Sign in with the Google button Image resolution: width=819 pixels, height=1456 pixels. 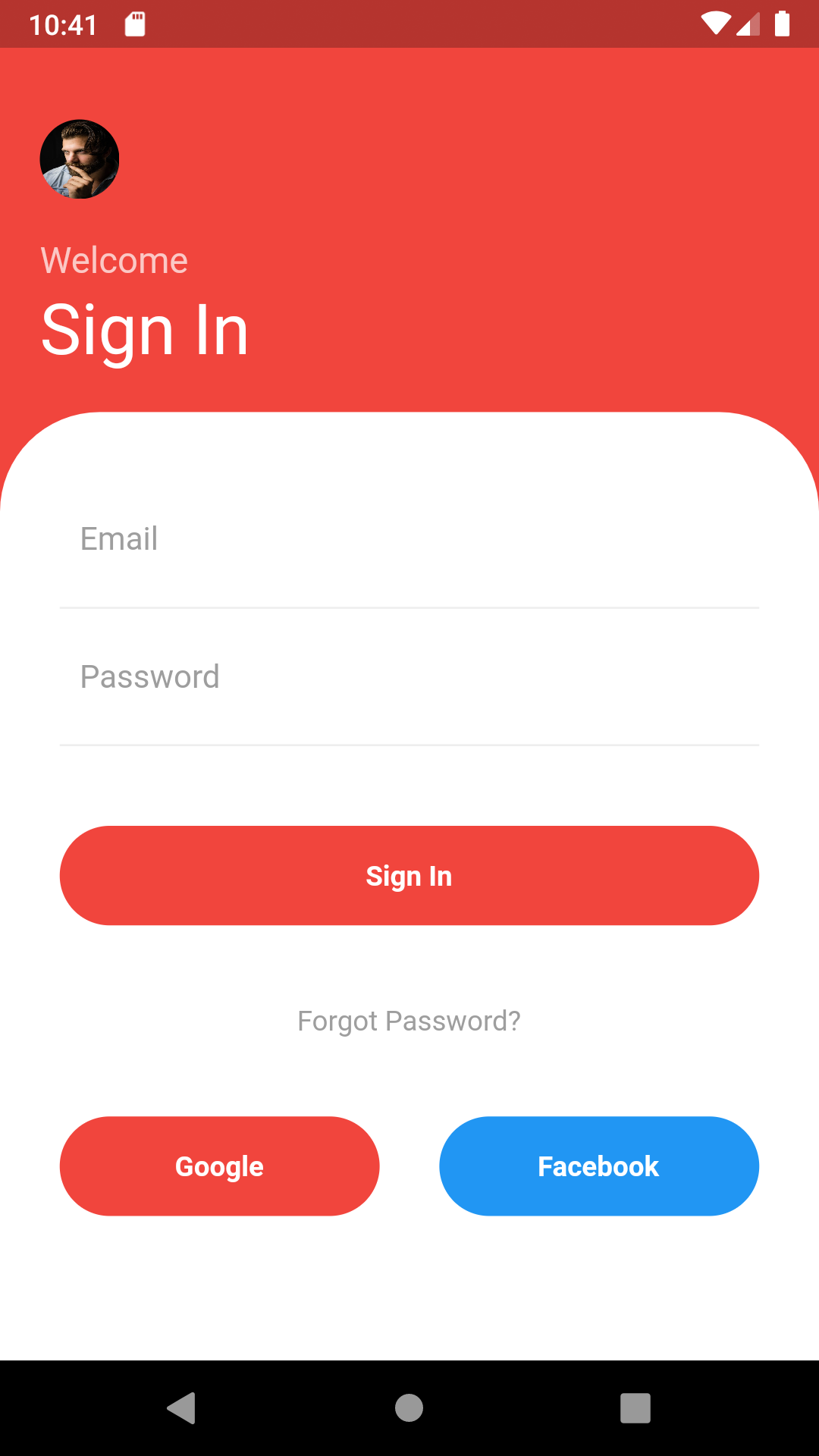219,1166
